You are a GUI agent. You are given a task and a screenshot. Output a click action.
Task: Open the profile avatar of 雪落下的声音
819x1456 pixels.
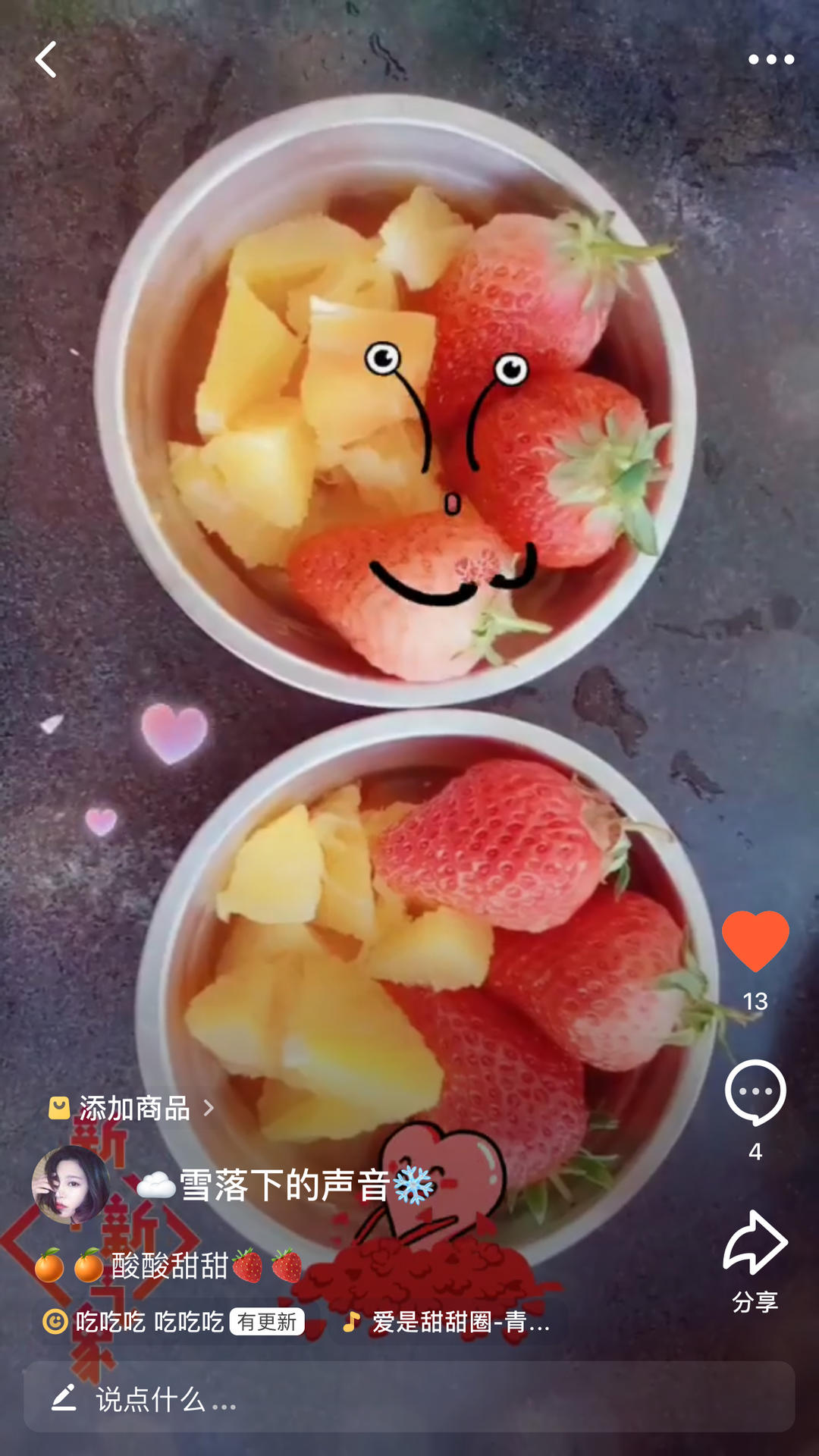click(x=71, y=1185)
